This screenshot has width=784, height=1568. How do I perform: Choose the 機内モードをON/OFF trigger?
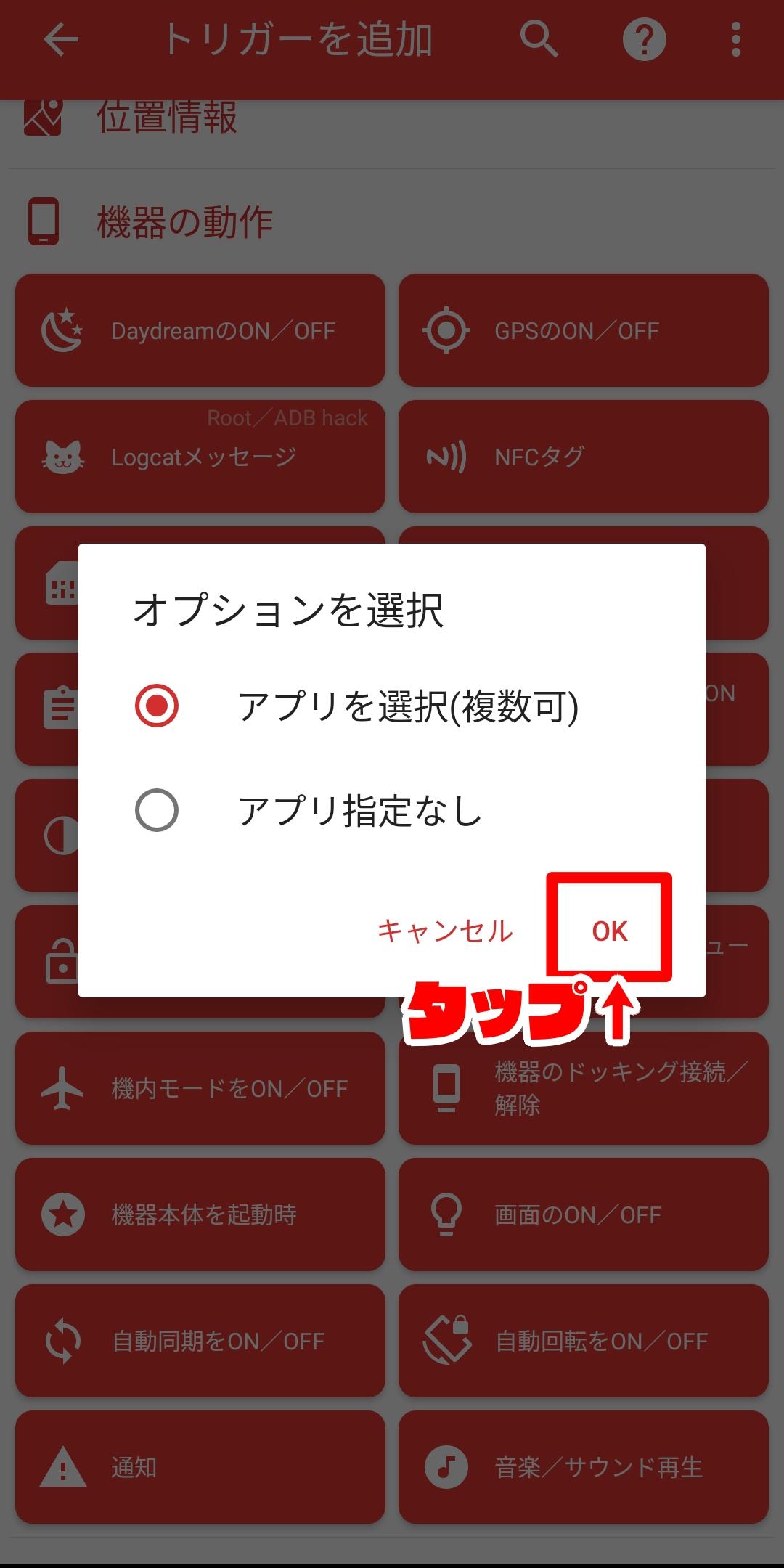pyautogui.click(x=200, y=1088)
